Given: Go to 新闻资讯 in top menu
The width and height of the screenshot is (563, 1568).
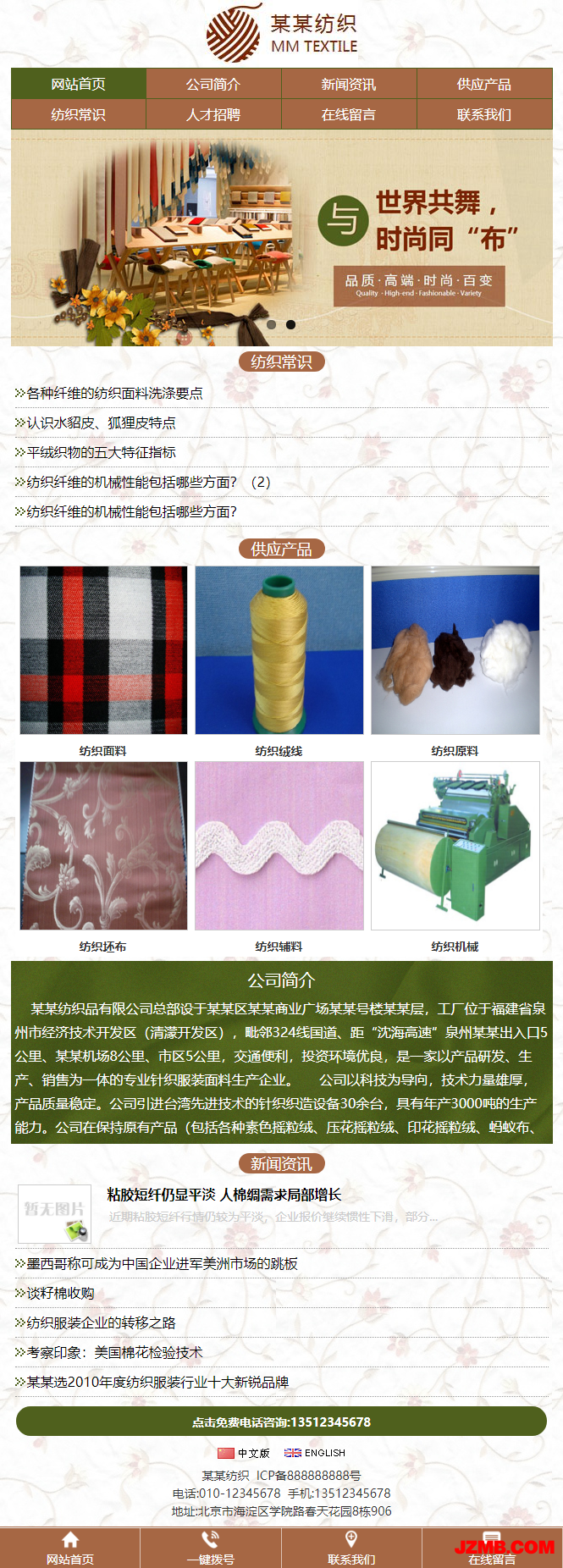Looking at the screenshot, I should coord(349,84).
